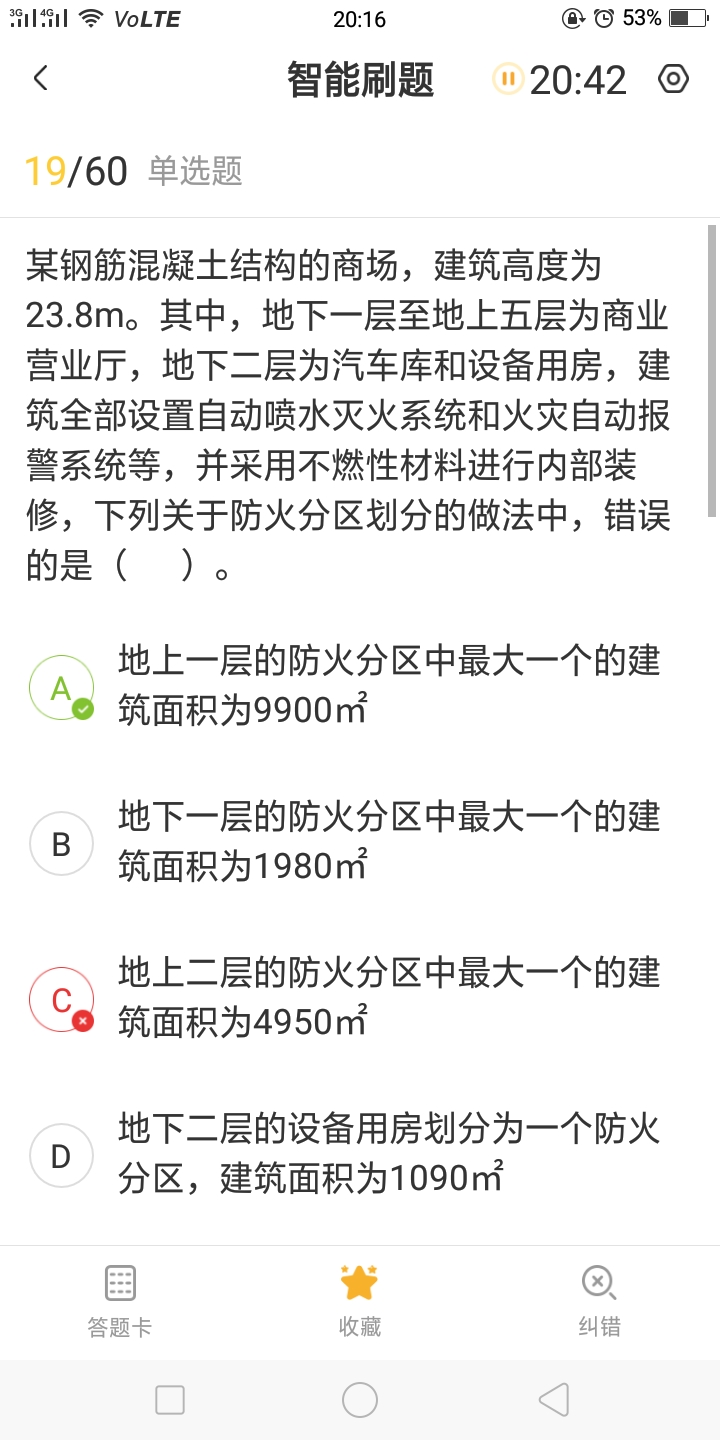
Task: Report an error via 纠错
Action: point(599,1302)
